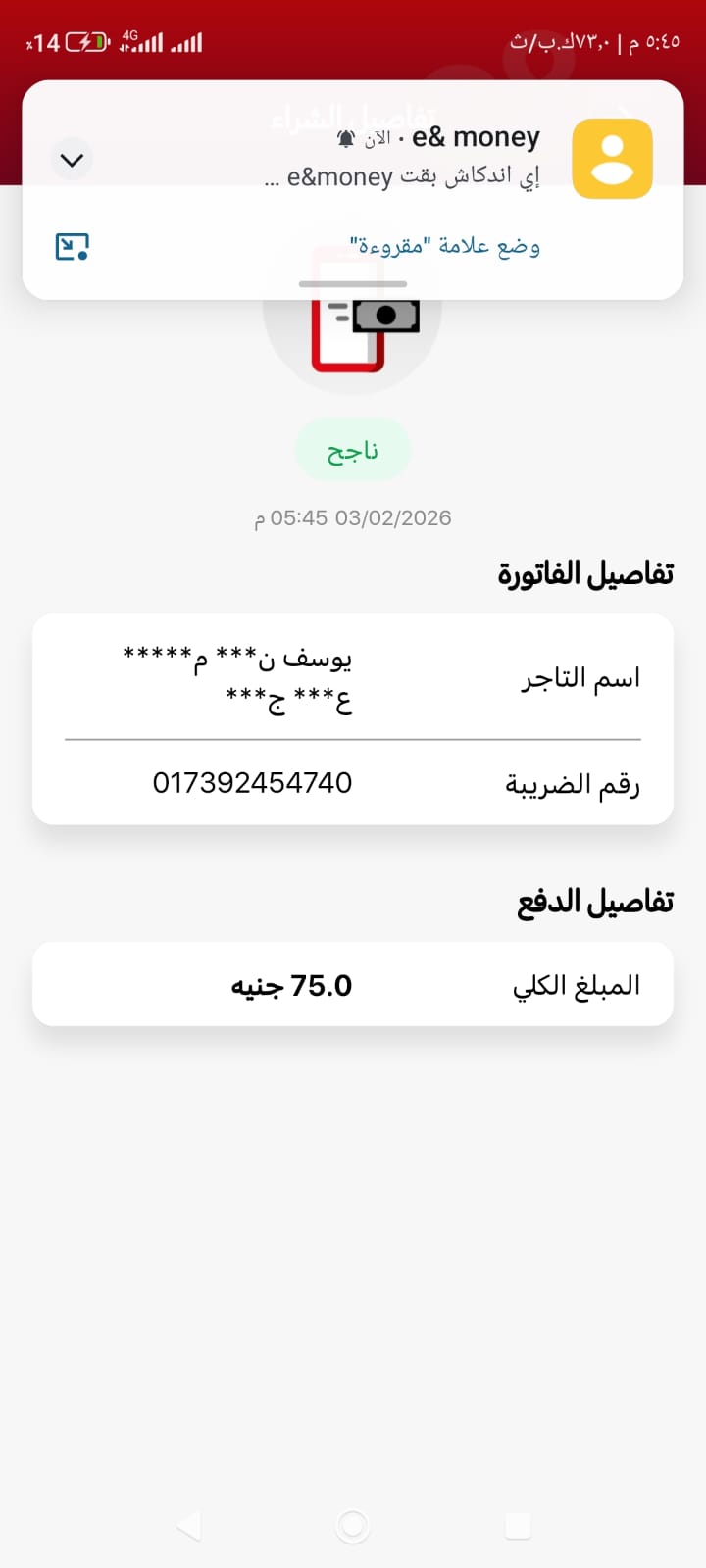Expand the e& money notification chevron
706x1568 pixels.
(73, 160)
